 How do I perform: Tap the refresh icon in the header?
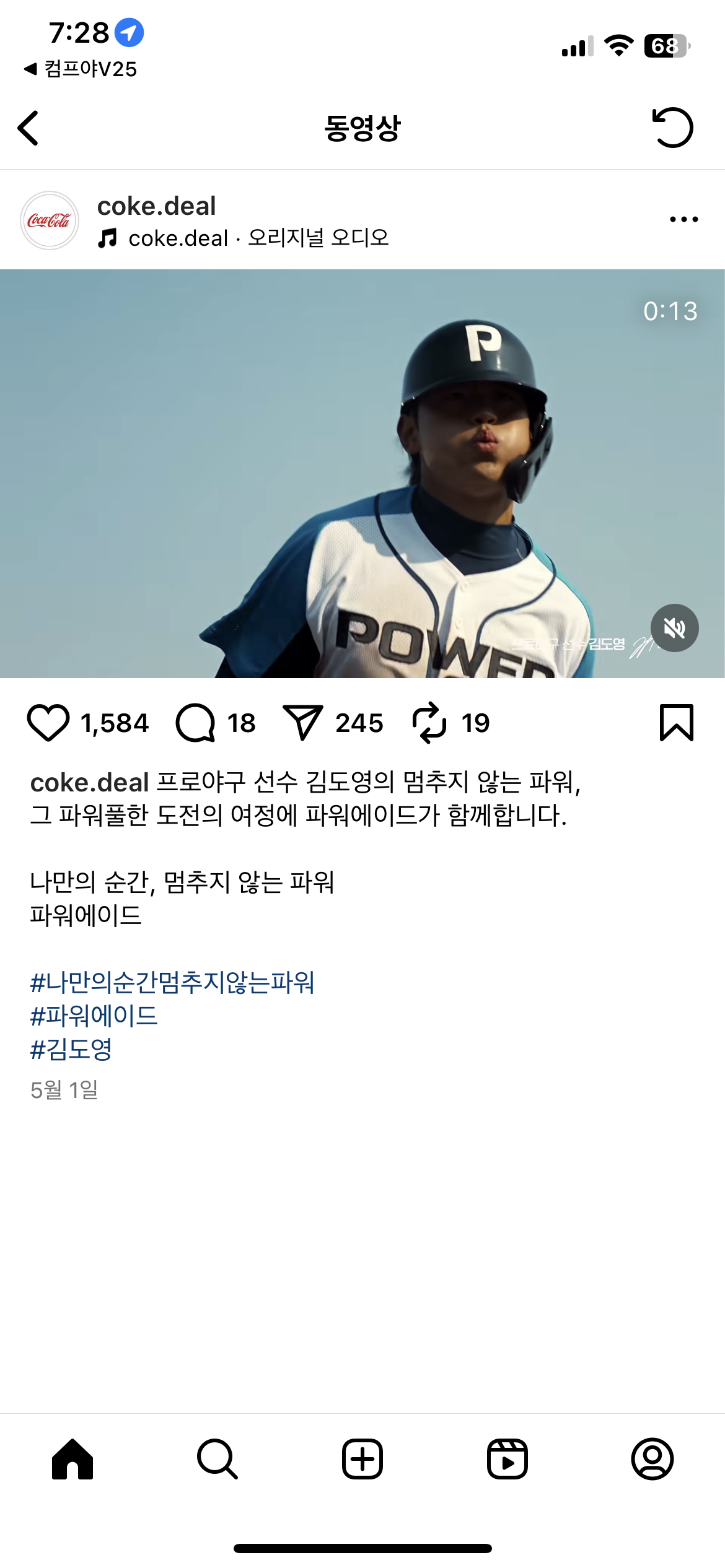(672, 128)
